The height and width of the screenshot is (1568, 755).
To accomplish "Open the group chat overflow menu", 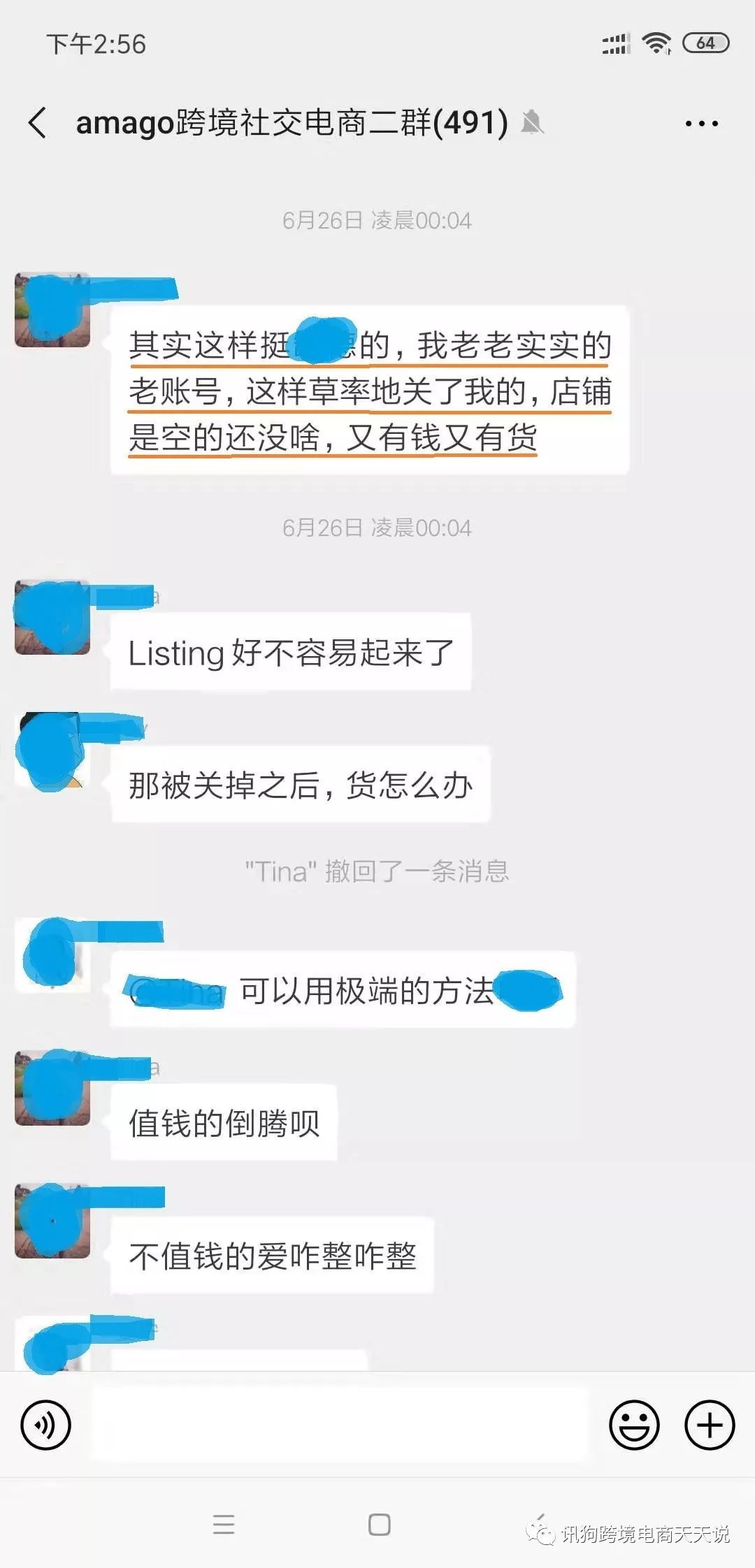I will (x=701, y=124).
